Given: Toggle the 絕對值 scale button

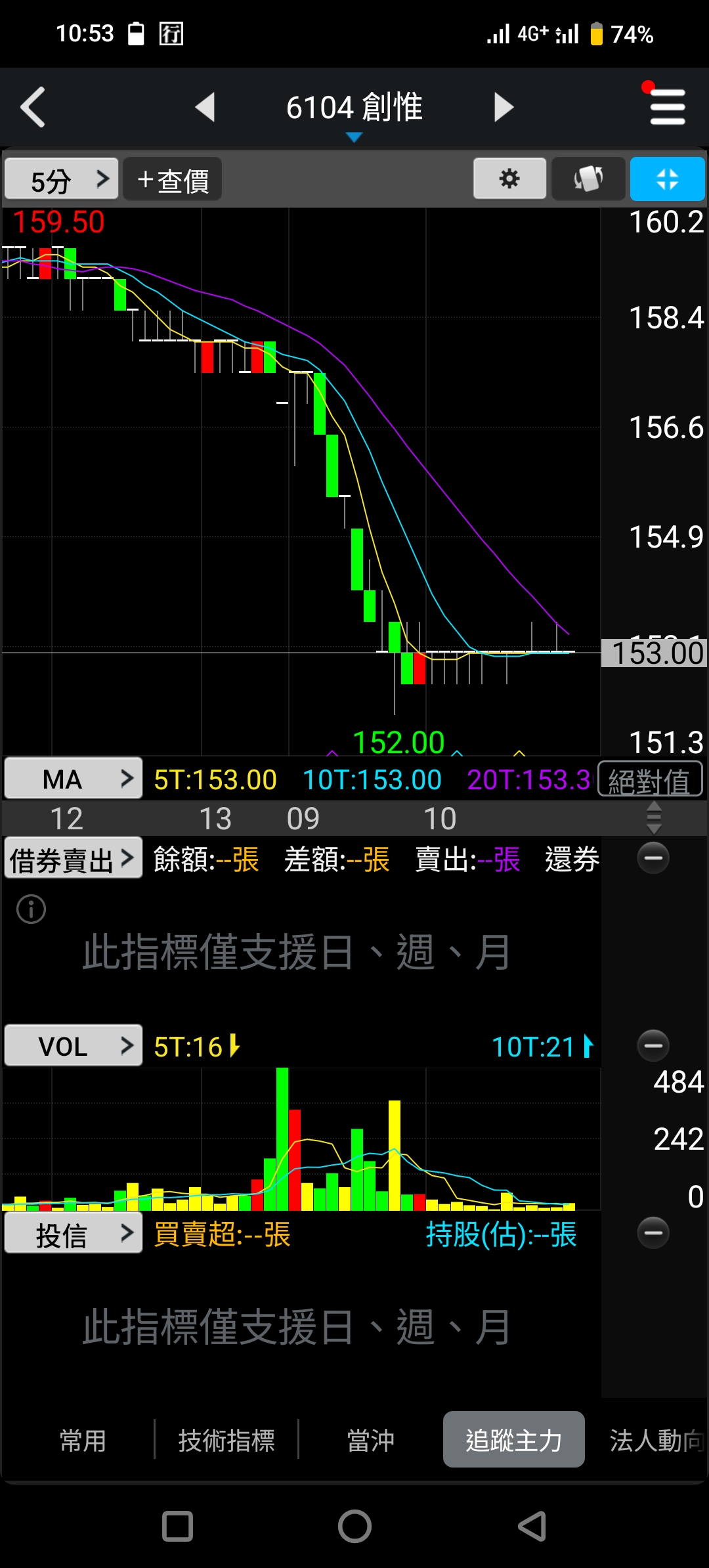Looking at the screenshot, I should pos(650,780).
